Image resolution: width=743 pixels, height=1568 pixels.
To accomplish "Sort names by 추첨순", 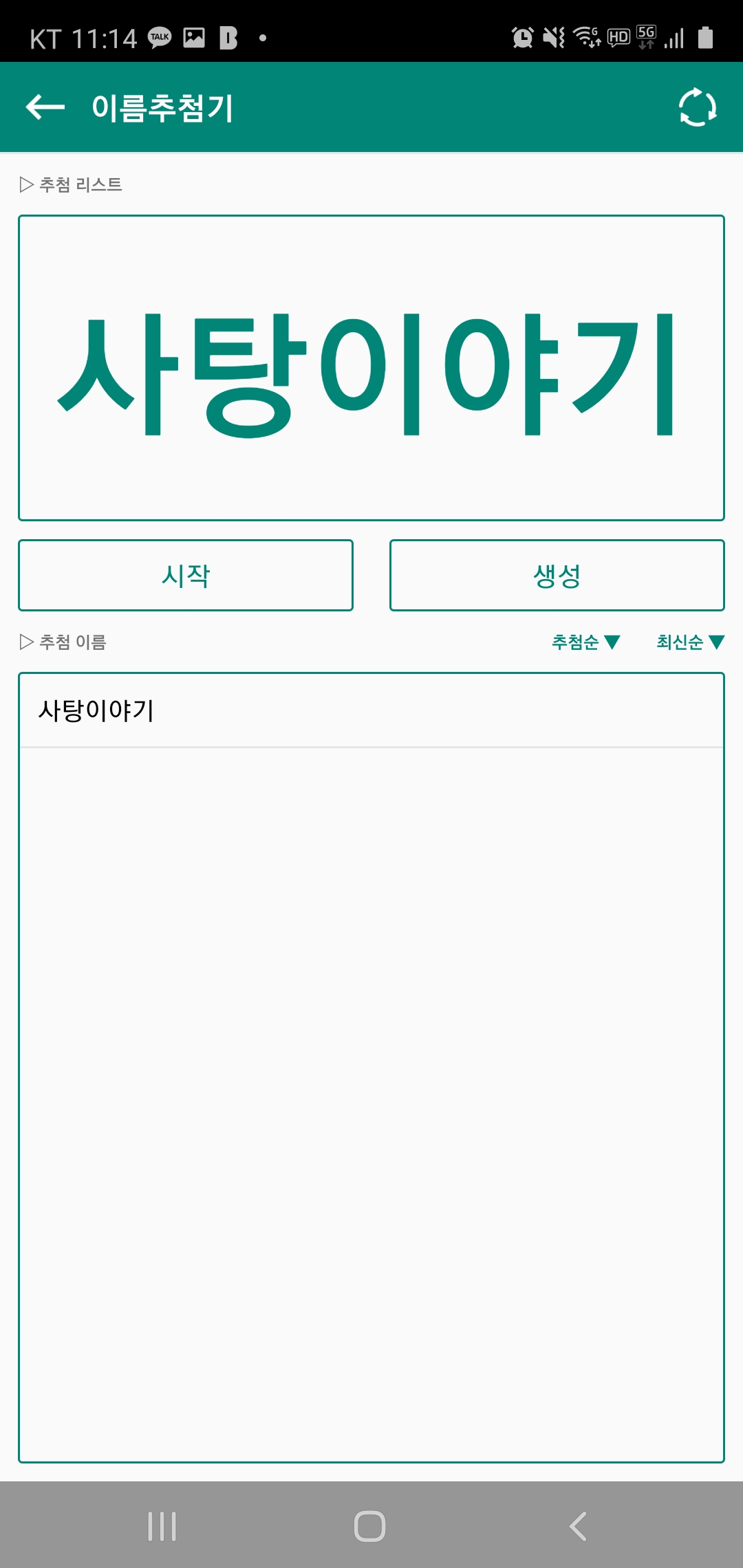I will [x=585, y=642].
